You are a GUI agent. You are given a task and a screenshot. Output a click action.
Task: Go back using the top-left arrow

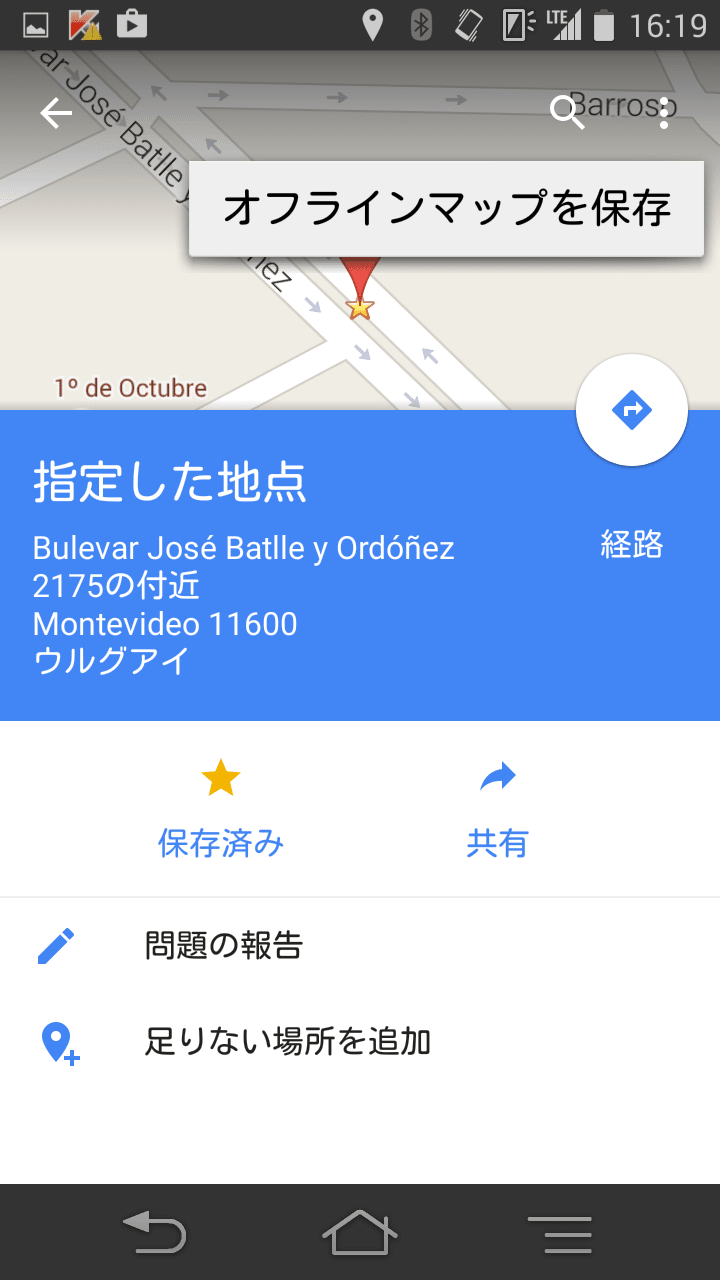click(56, 114)
